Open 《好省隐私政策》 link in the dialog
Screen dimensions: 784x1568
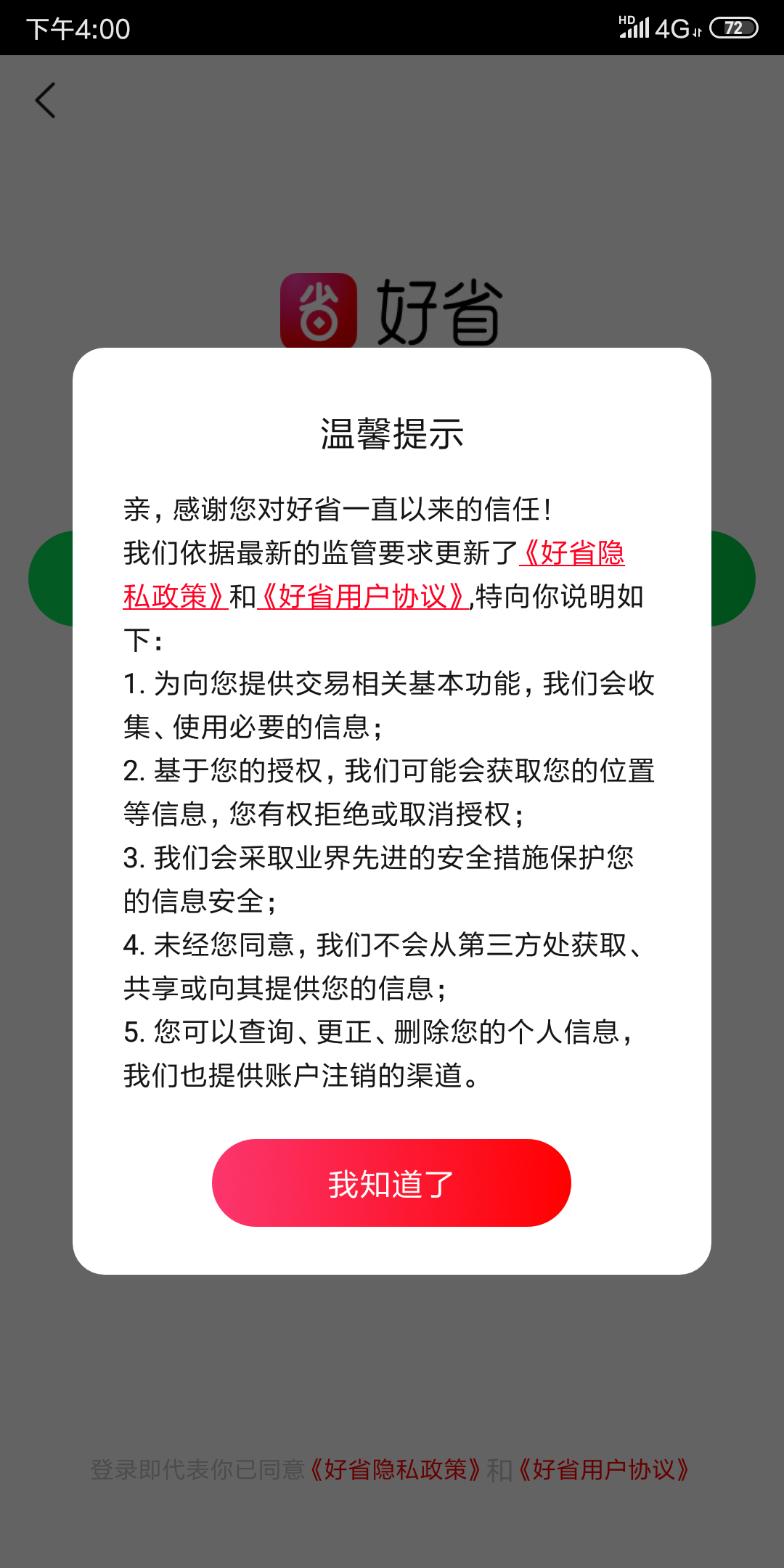(572, 554)
